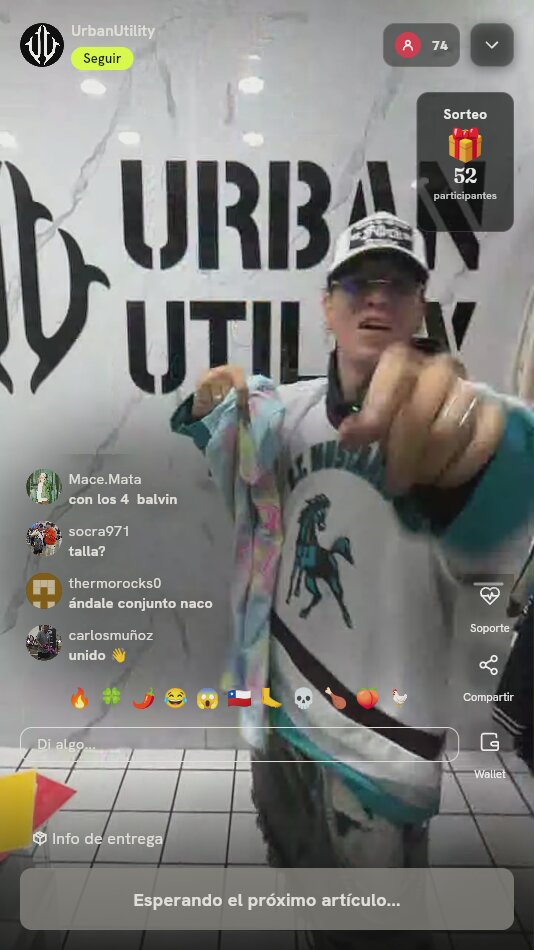Follow UrbanUtility with the Seguir button
Viewport: 534px width, 950px height.
pos(102,59)
